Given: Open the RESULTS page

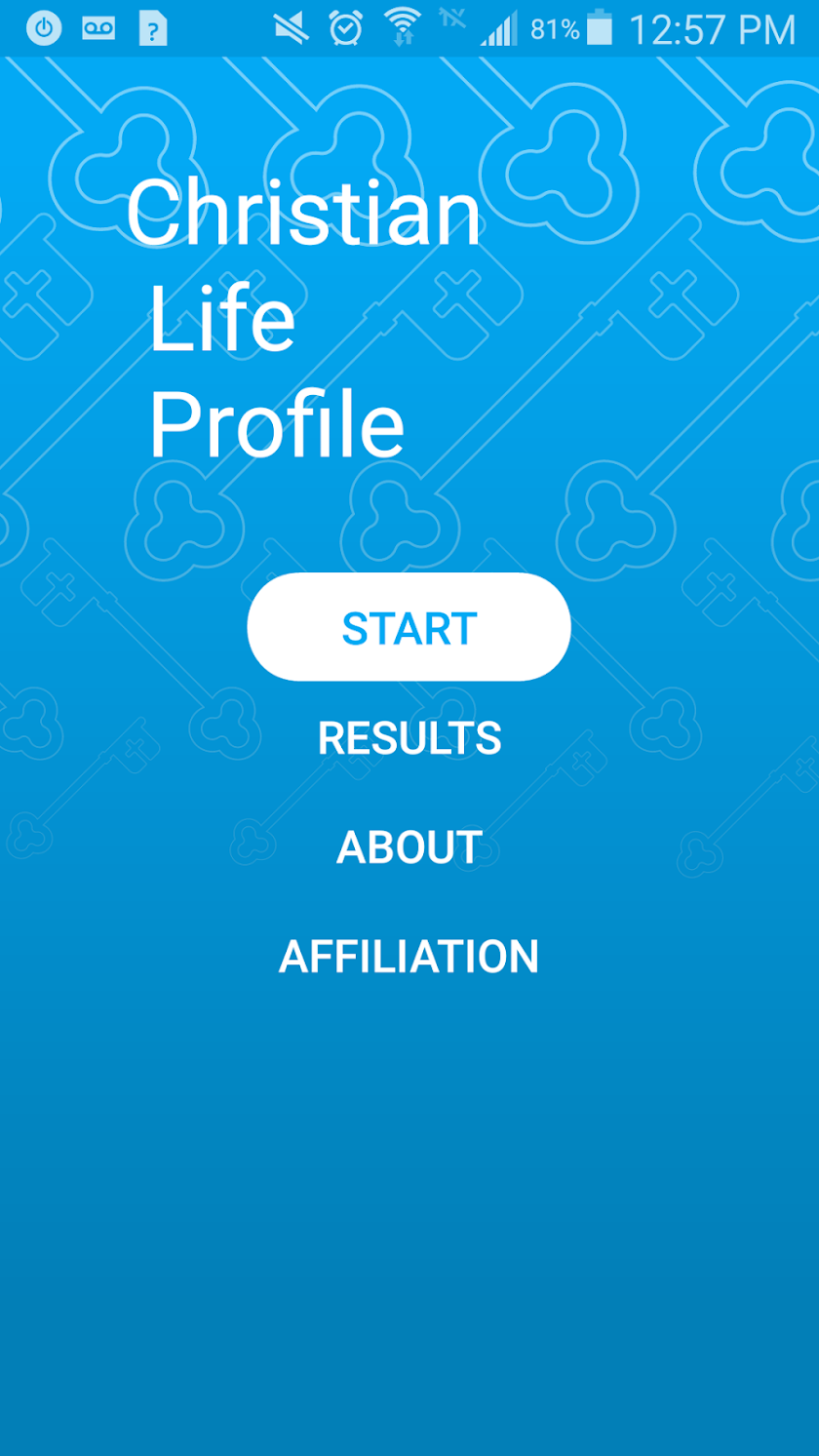Looking at the screenshot, I should coord(409,738).
